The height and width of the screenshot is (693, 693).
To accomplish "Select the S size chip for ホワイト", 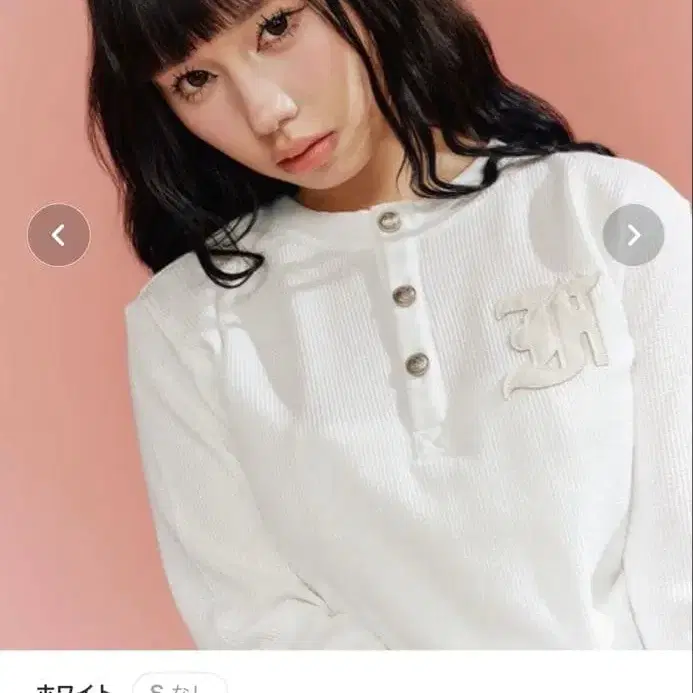I will (x=180, y=683).
